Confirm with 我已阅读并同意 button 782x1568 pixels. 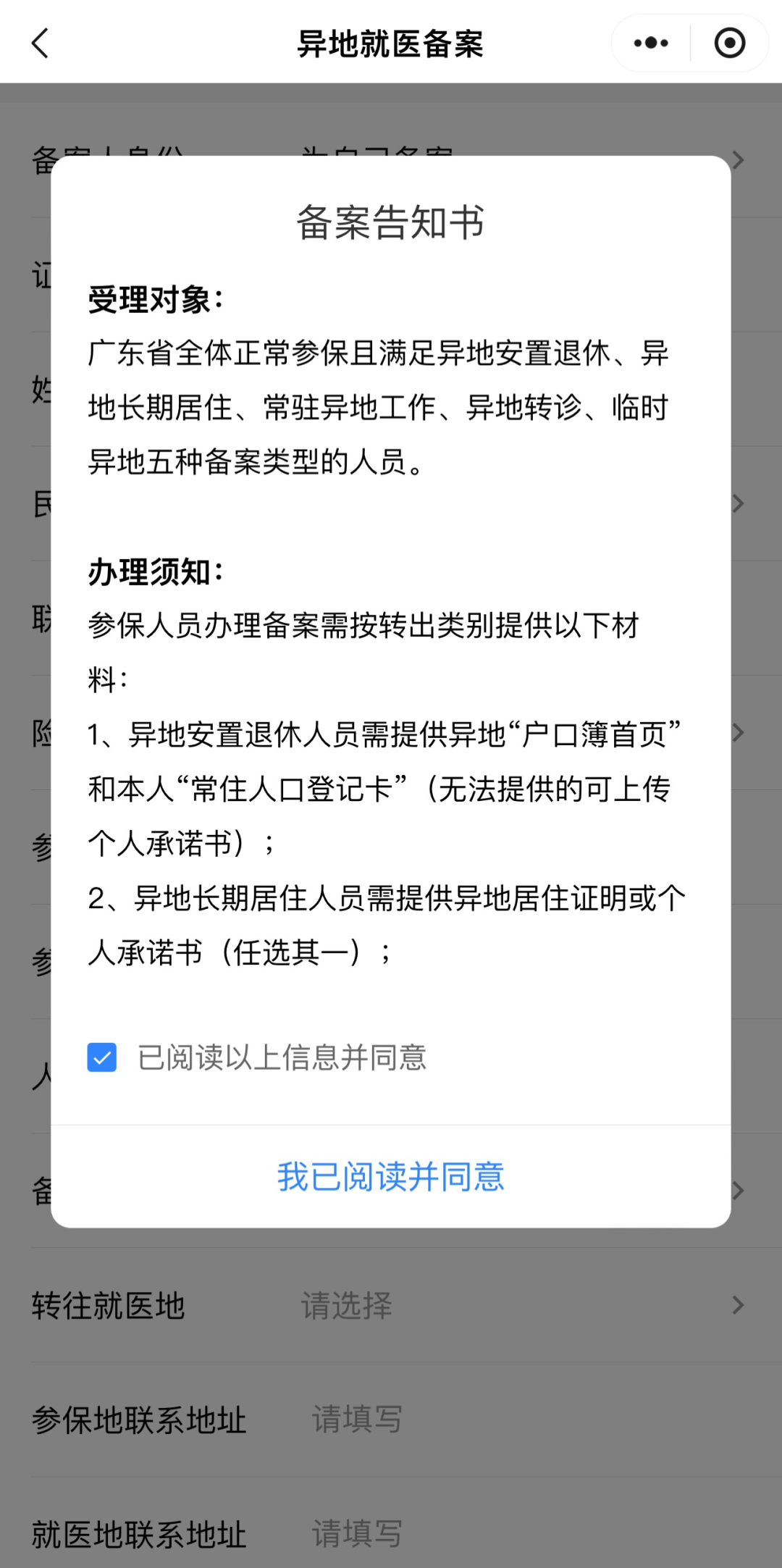pos(391,1176)
